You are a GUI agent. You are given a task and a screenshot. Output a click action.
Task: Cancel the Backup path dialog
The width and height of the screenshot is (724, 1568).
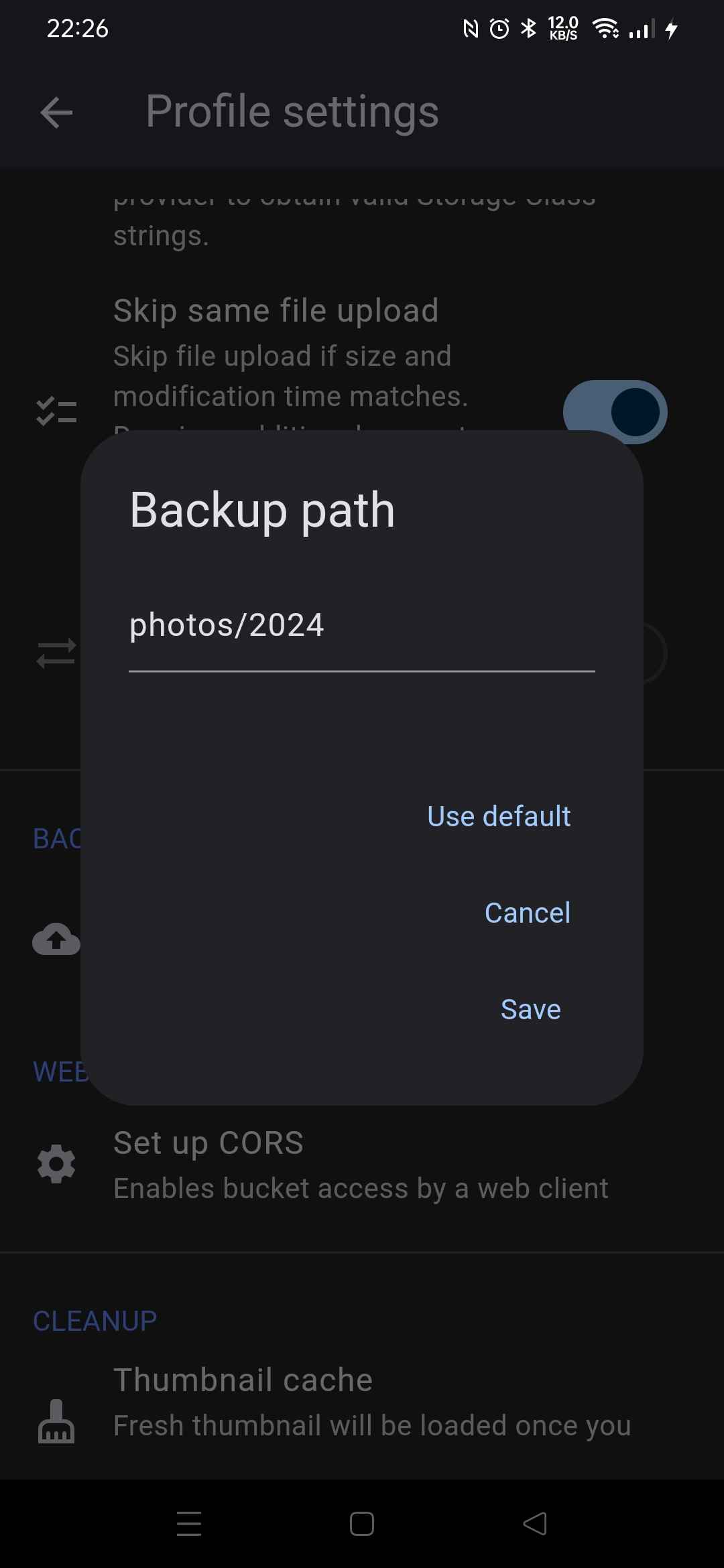click(528, 913)
